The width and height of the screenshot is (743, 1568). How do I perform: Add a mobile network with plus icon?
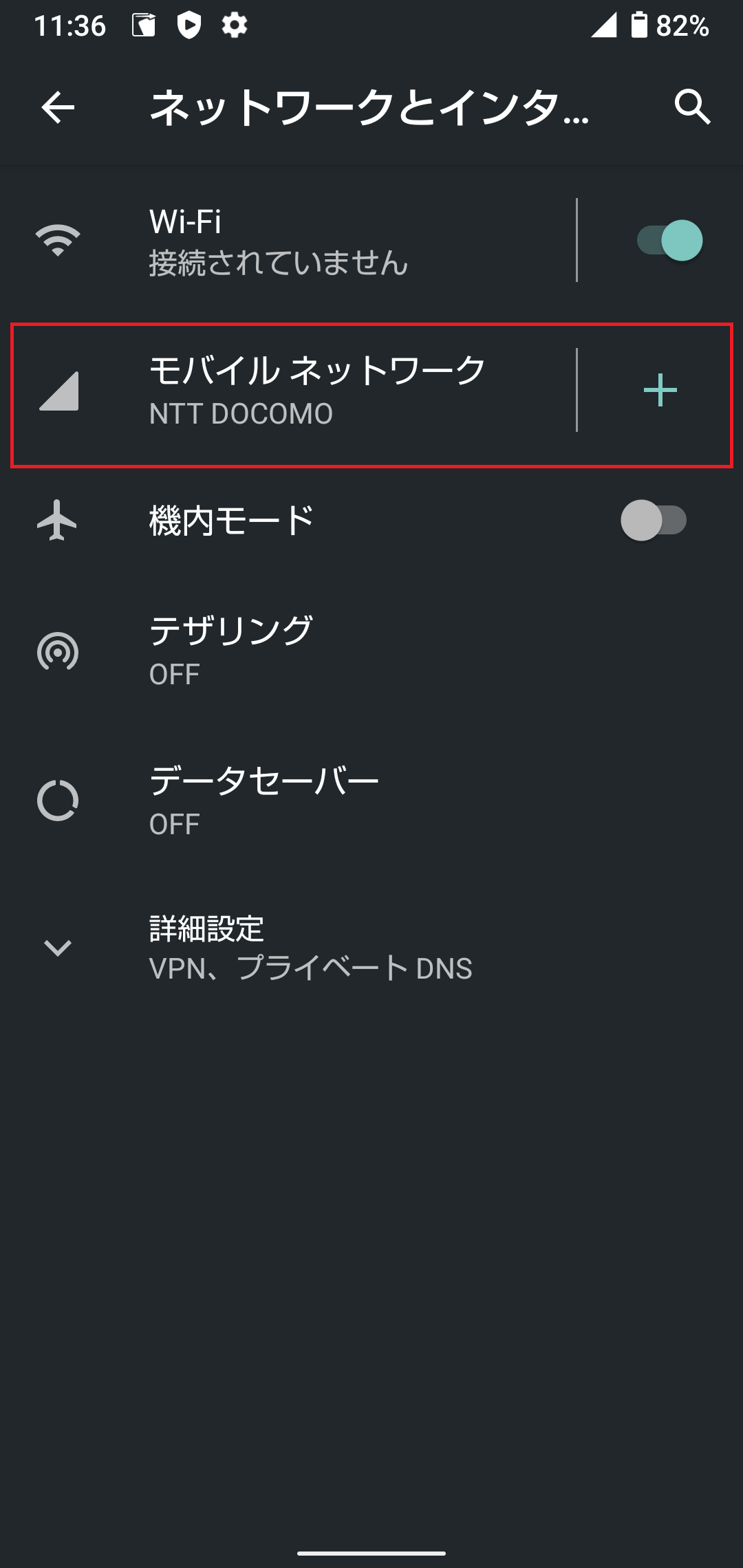pyautogui.click(x=660, y=390)
